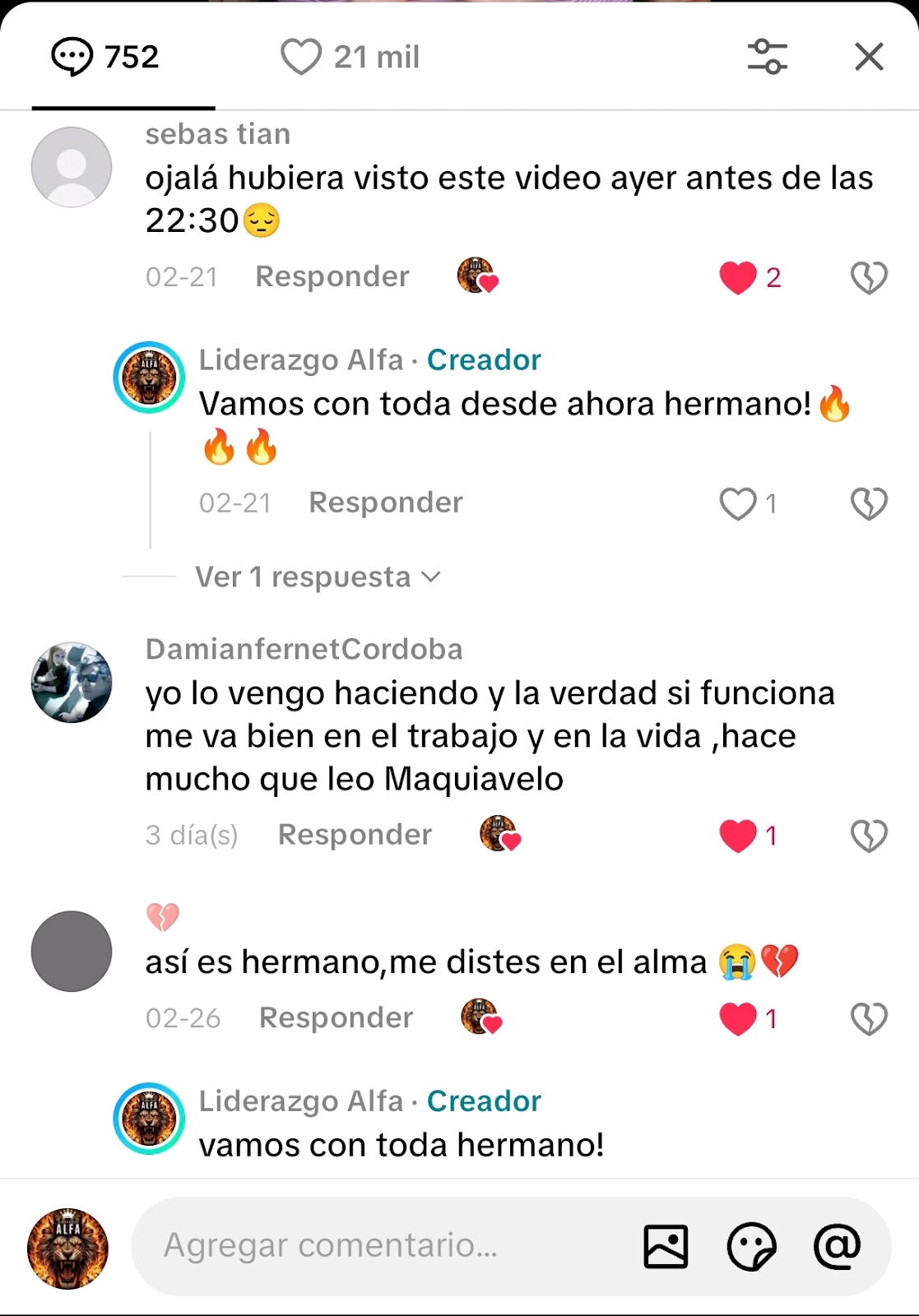Screen dimensions: 919x1316
Task: Like the "Vamos con toda desde ahora" reply
Action: tap(738, 503)
